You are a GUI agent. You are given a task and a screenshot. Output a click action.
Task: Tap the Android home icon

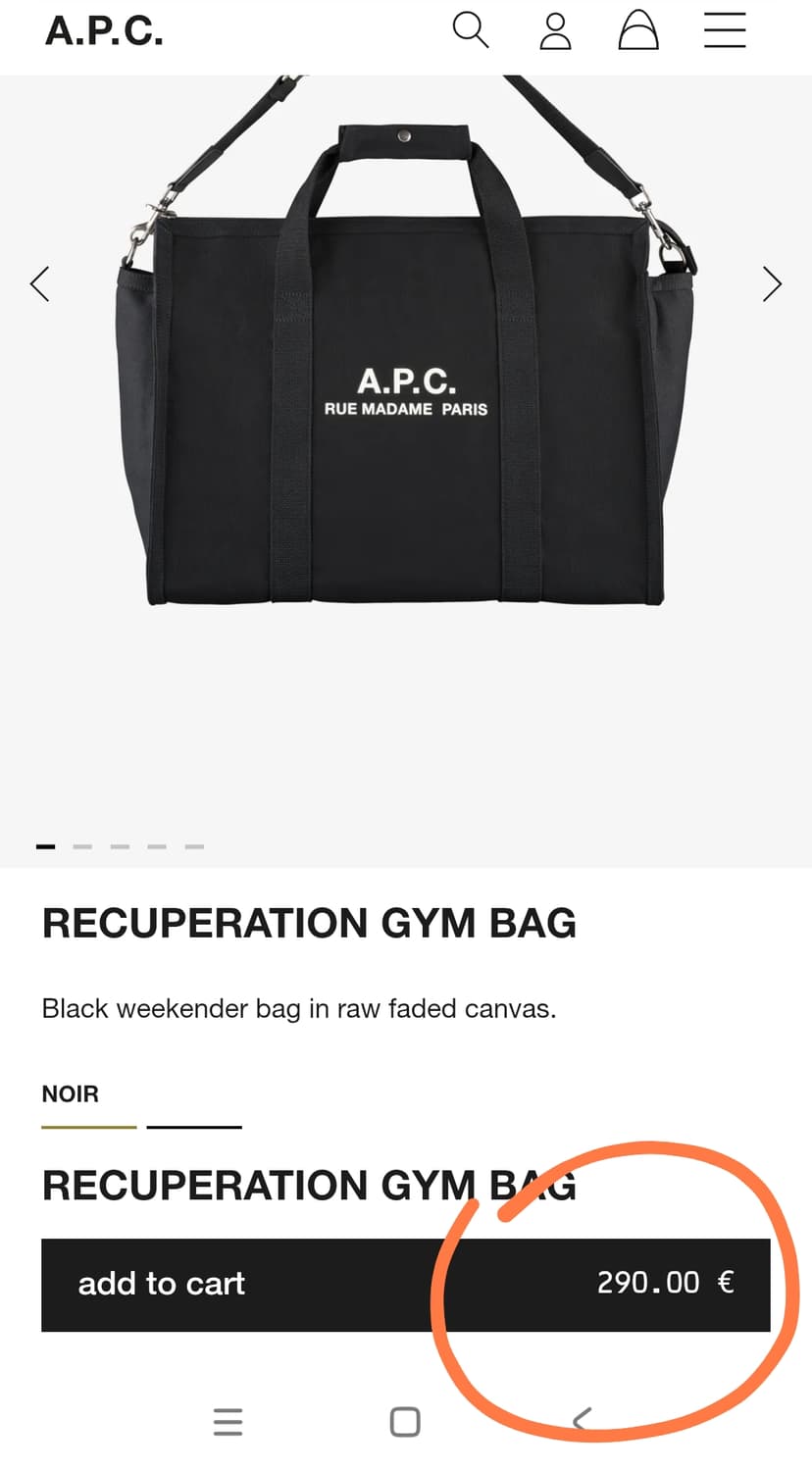pos(405,1421)
